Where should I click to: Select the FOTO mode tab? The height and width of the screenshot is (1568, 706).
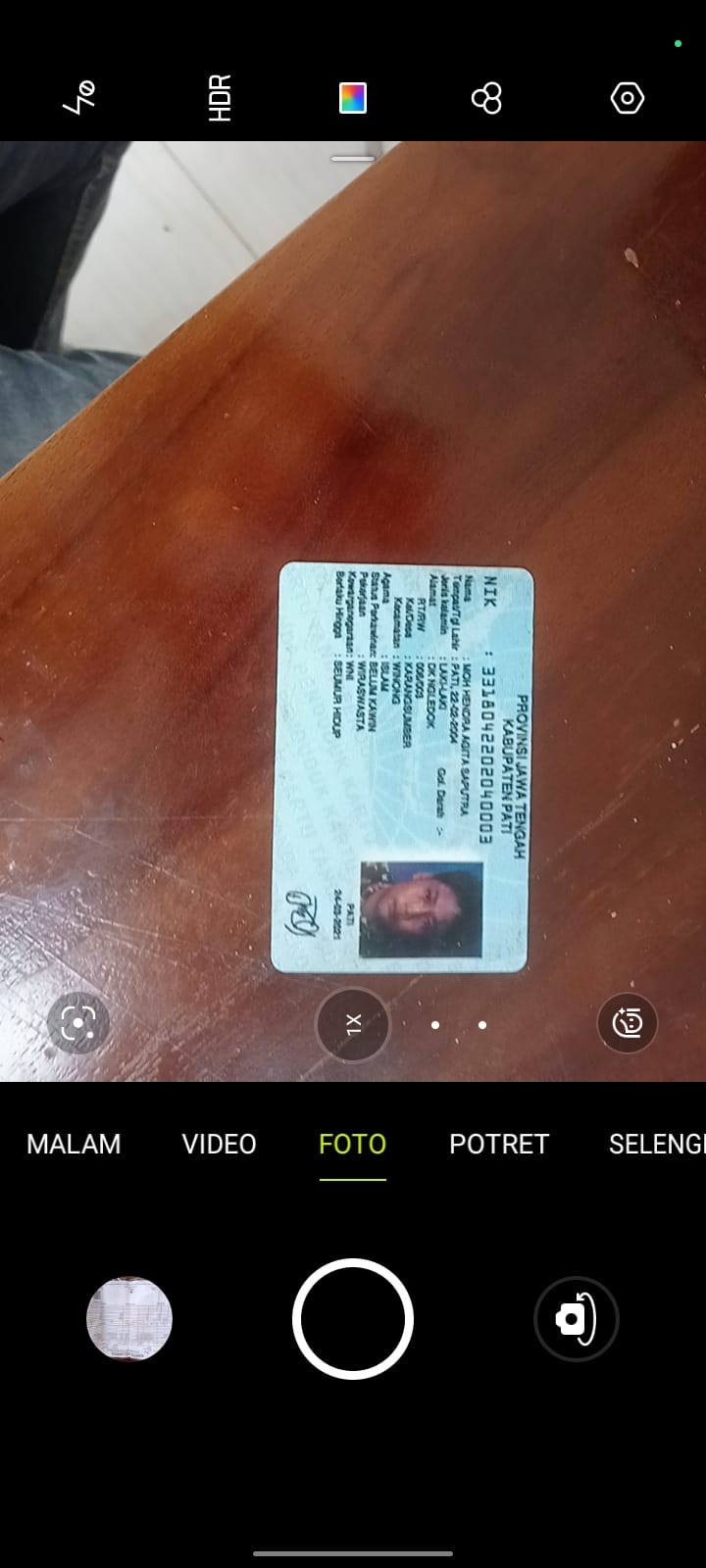(x=353, y=1144)
